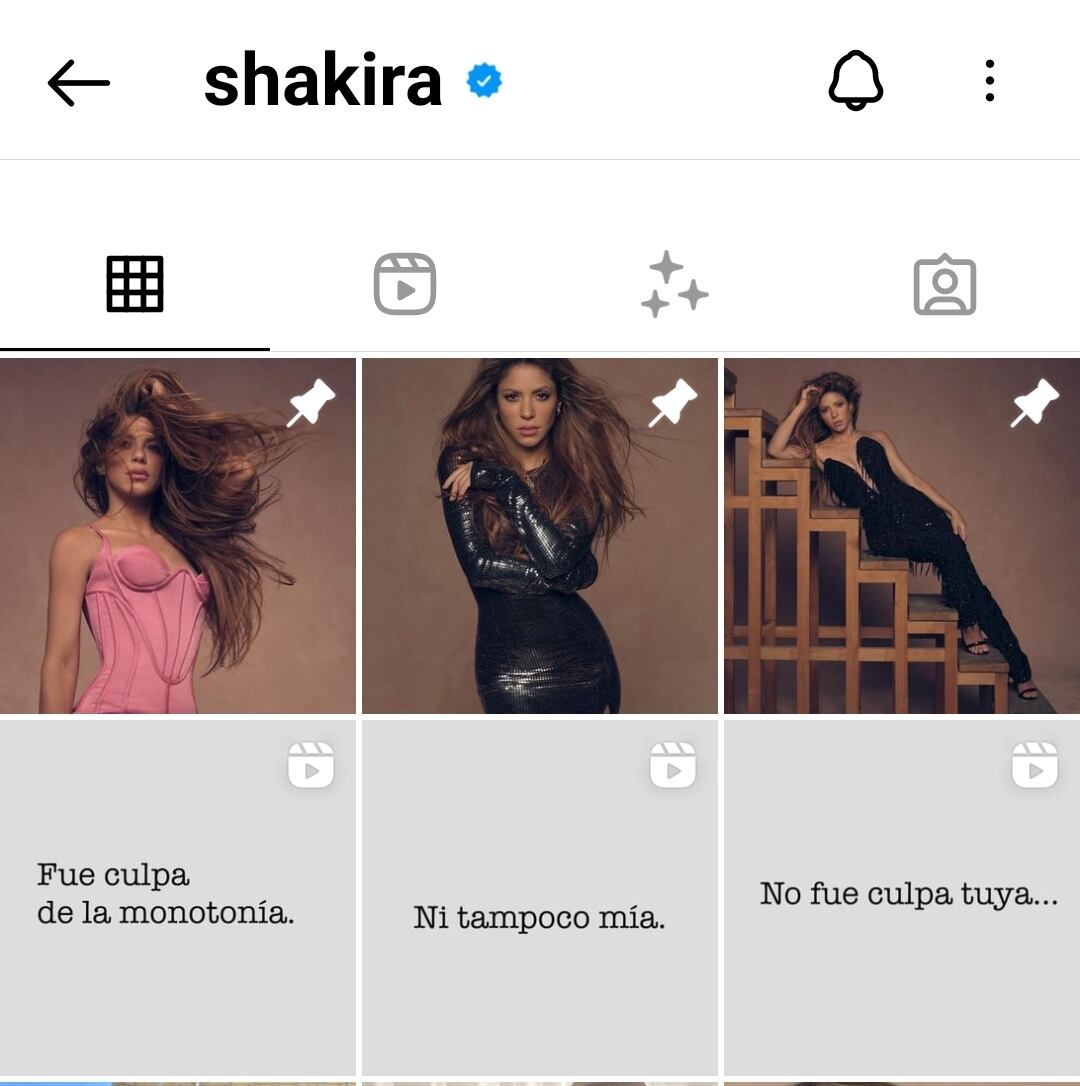
Task: Play the reel 'No fue culpa tuya...'
Action: [x=902, y=897]
